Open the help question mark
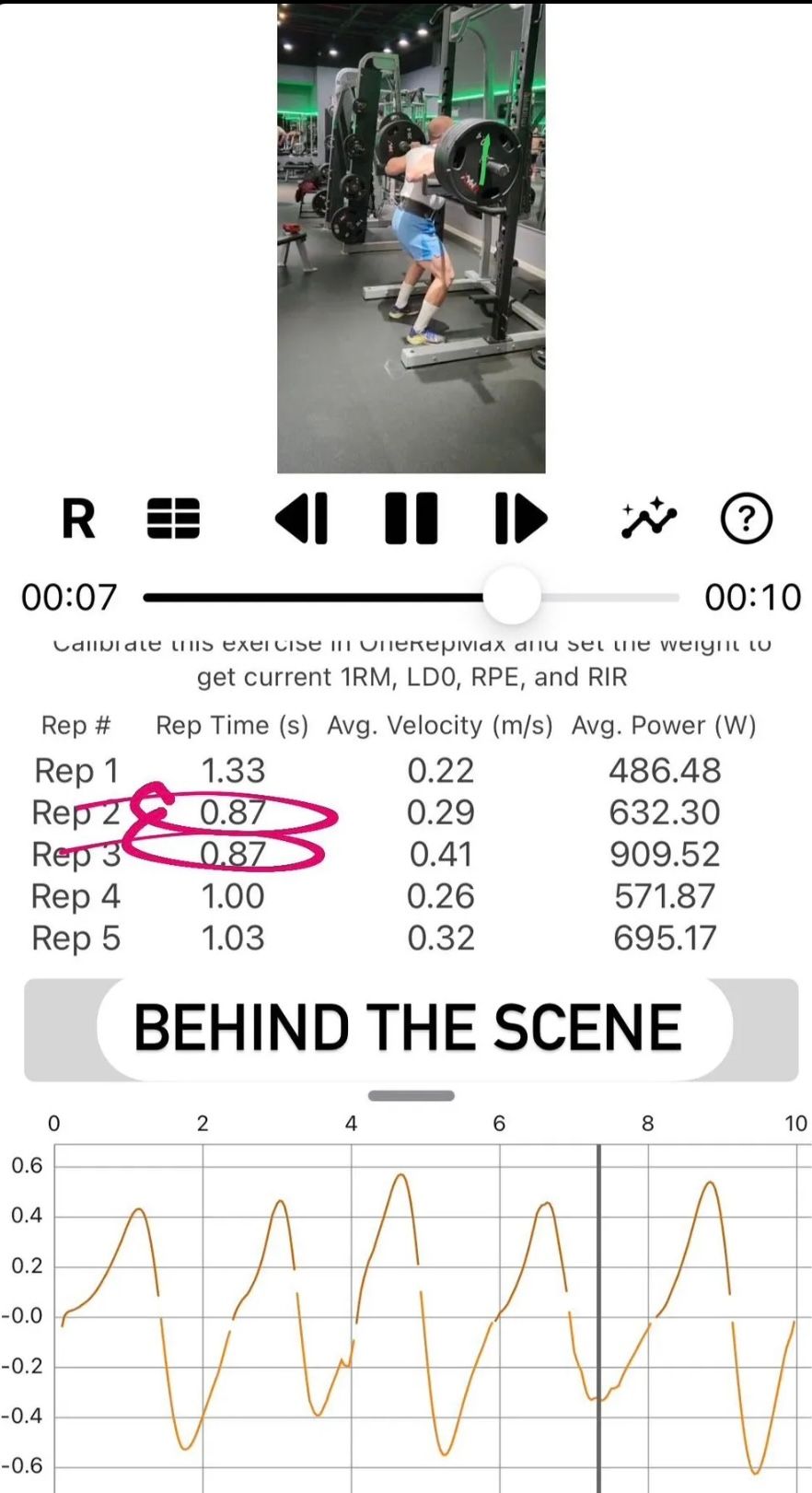This screenshot has width=812, height=1493. (746, 519)
